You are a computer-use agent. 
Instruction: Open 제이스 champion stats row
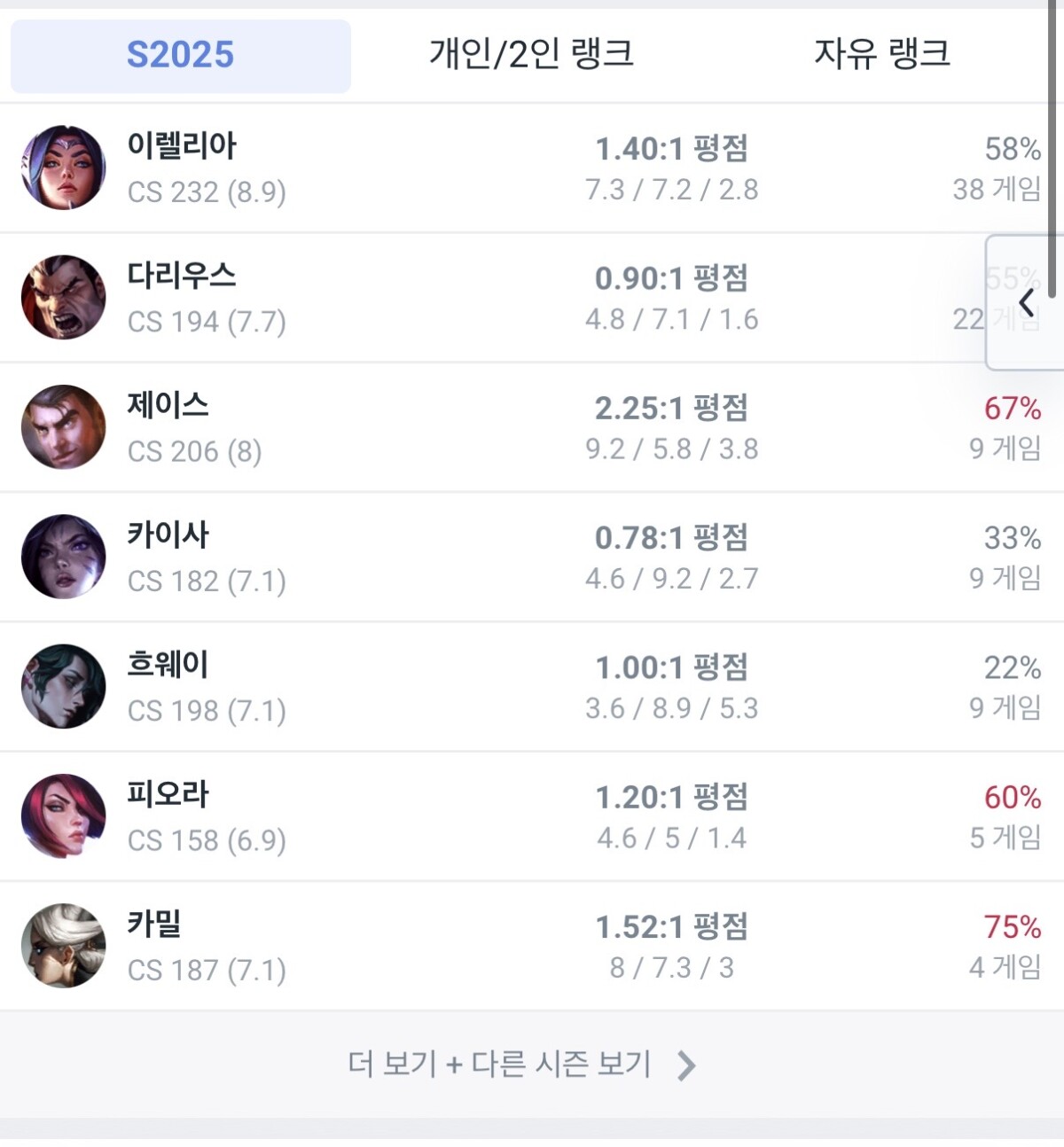click(532, 427)
